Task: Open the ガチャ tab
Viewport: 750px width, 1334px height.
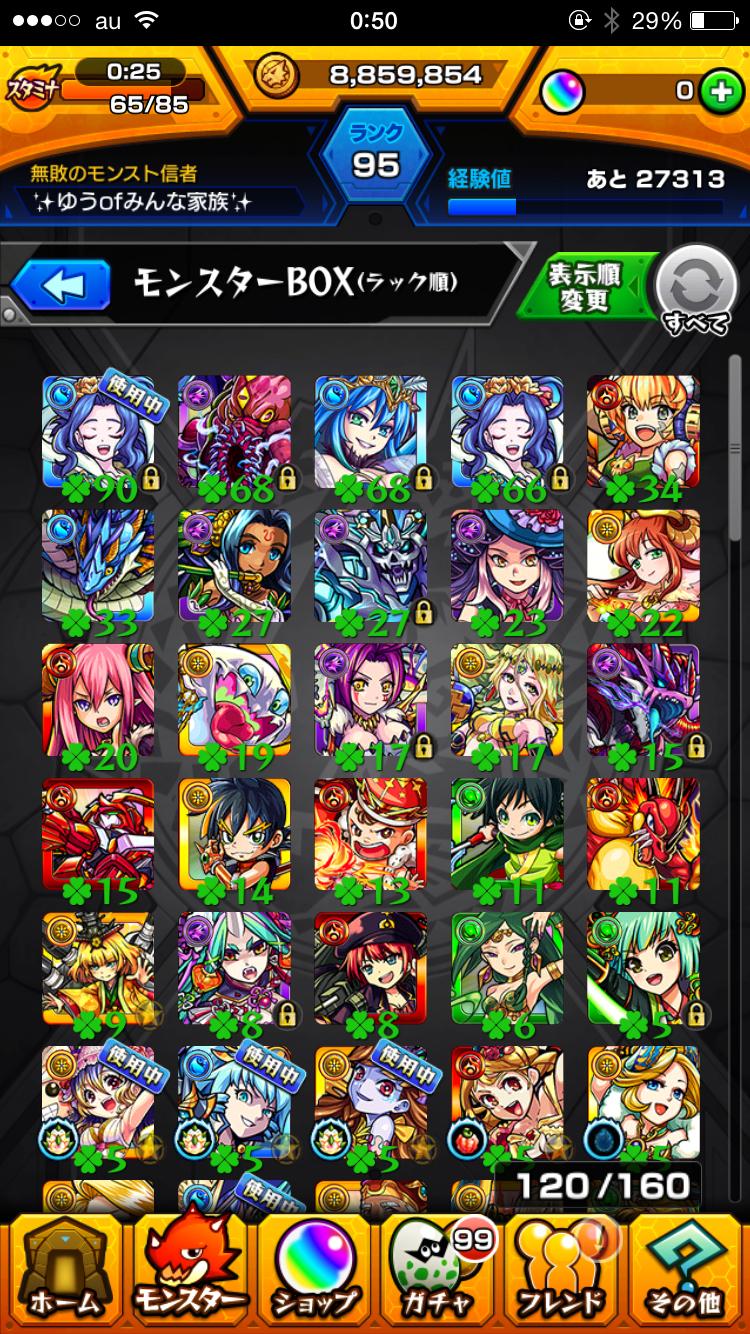Action: click(437, 1271)
